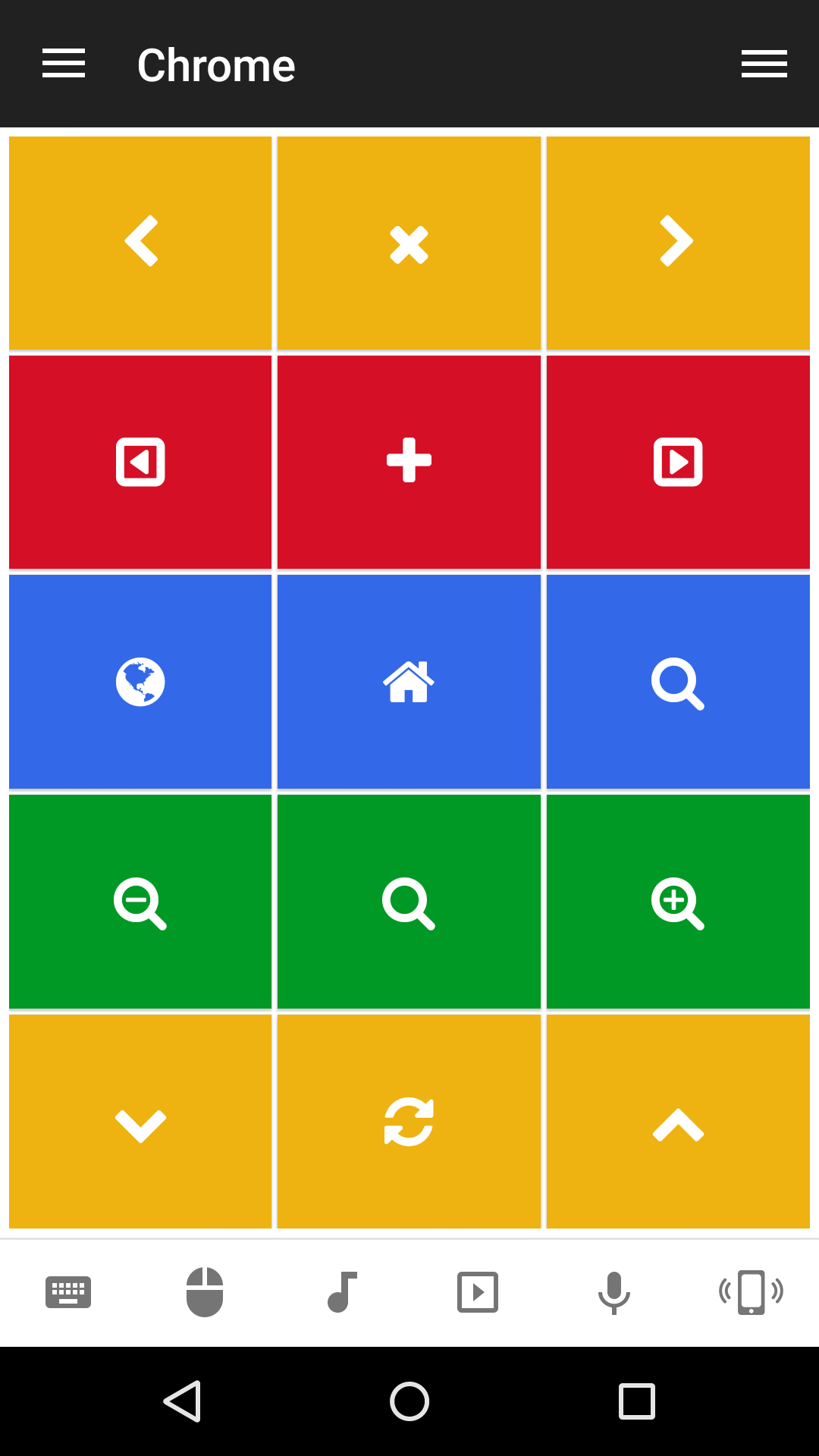Viewport: 819px width, 1456px height.
Task: Open the microphone voice input tab
Action: [x=614, y=1292]
